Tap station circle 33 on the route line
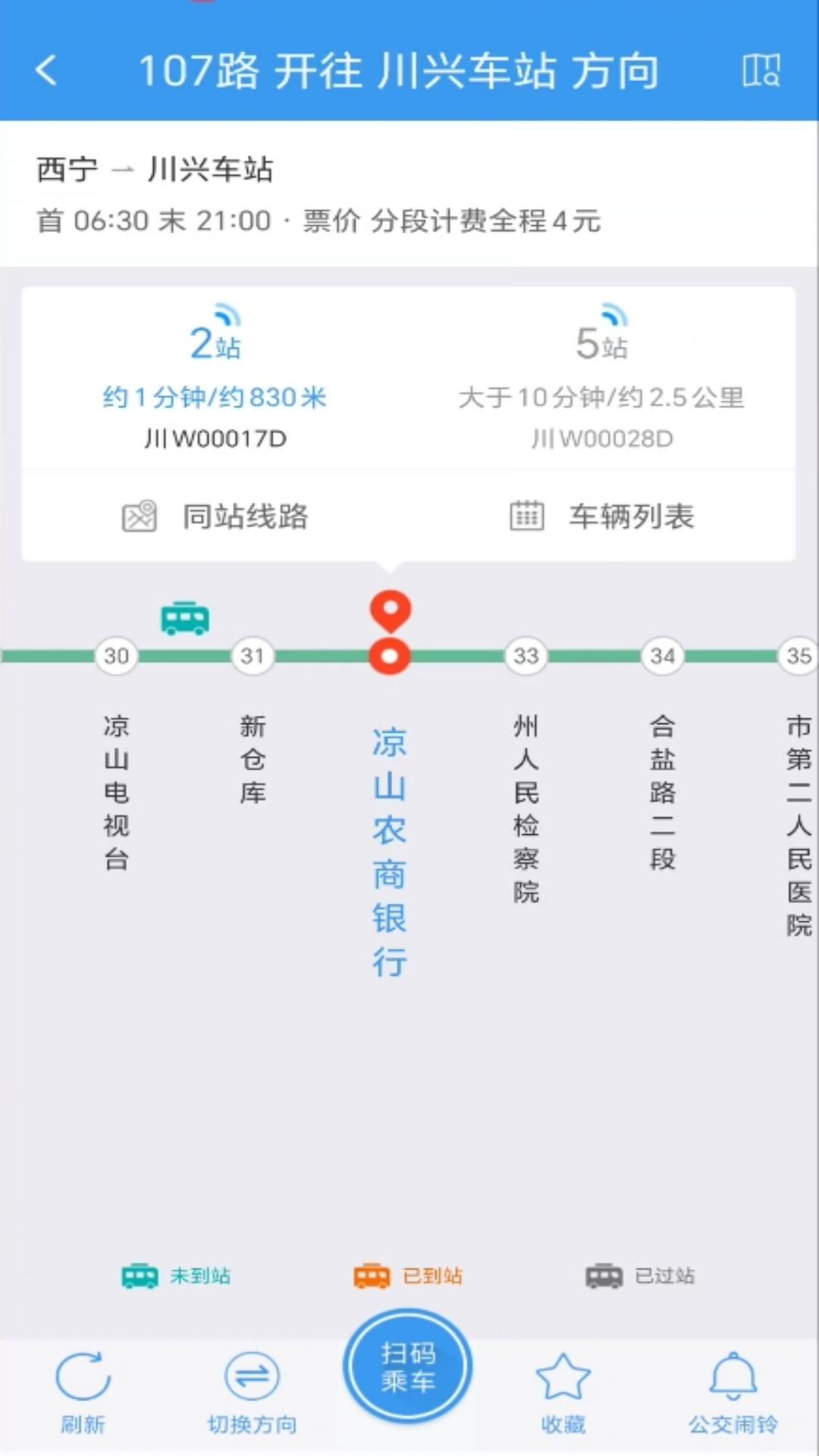819x1456 pixels. coord(526,657)
